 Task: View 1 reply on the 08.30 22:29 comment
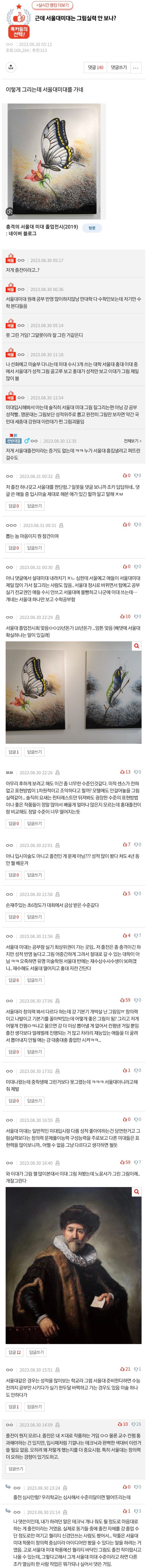click(x=13, y=752)
